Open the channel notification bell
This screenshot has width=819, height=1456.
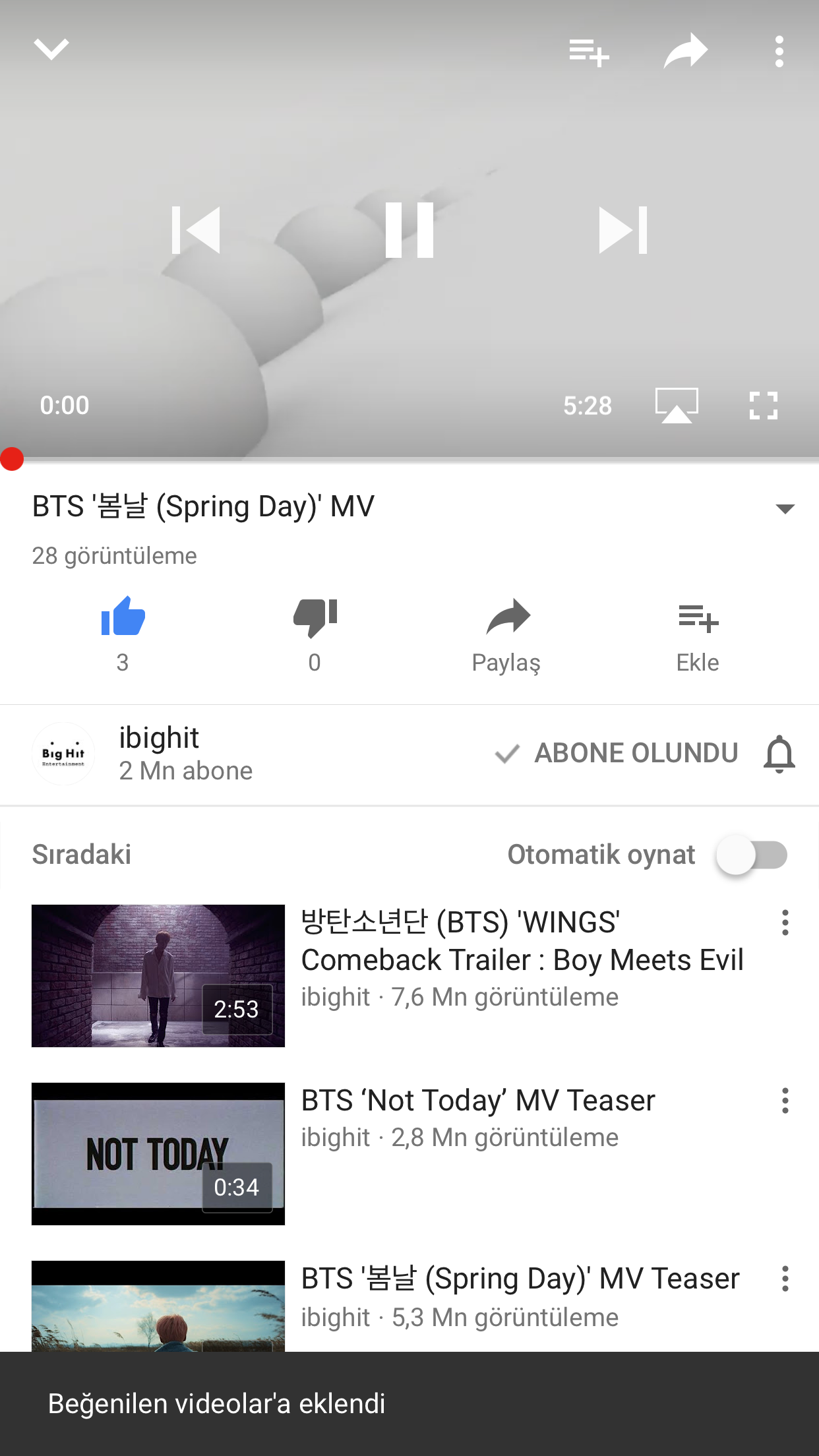click(779, 754)
